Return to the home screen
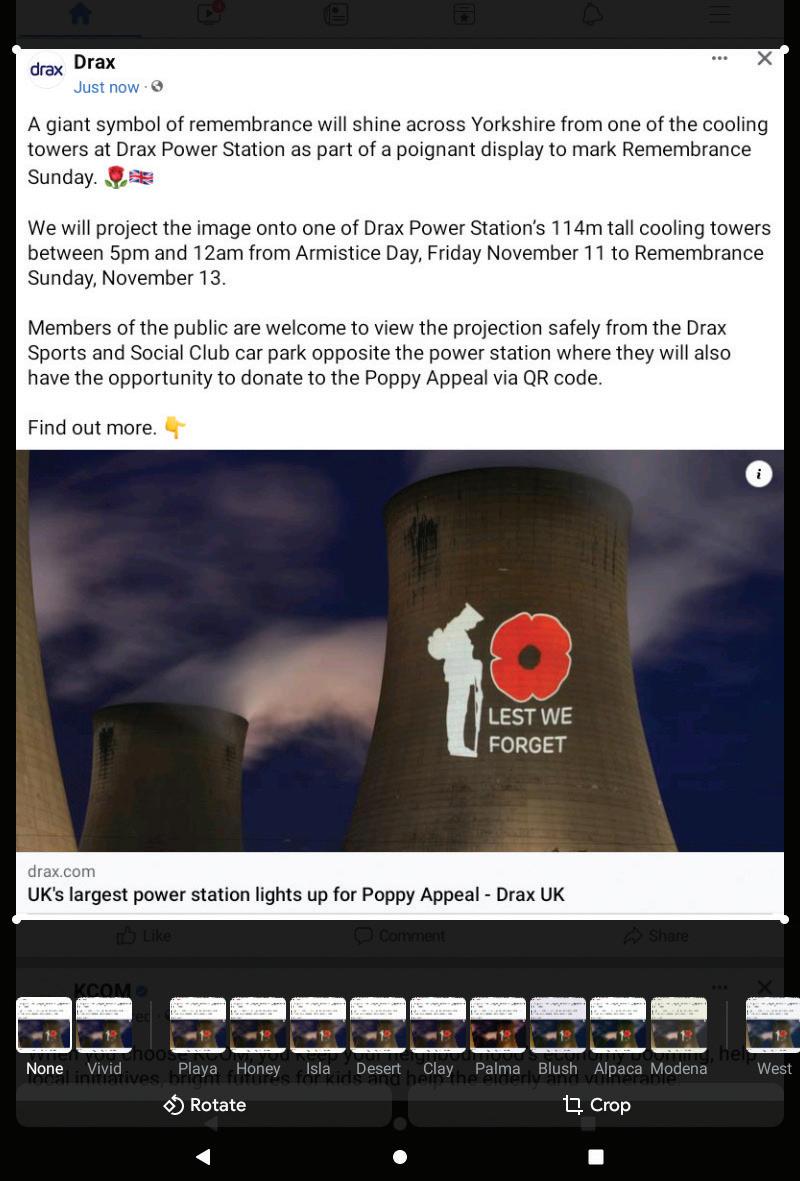The image size is (800, 1181). coord(400,1157)
